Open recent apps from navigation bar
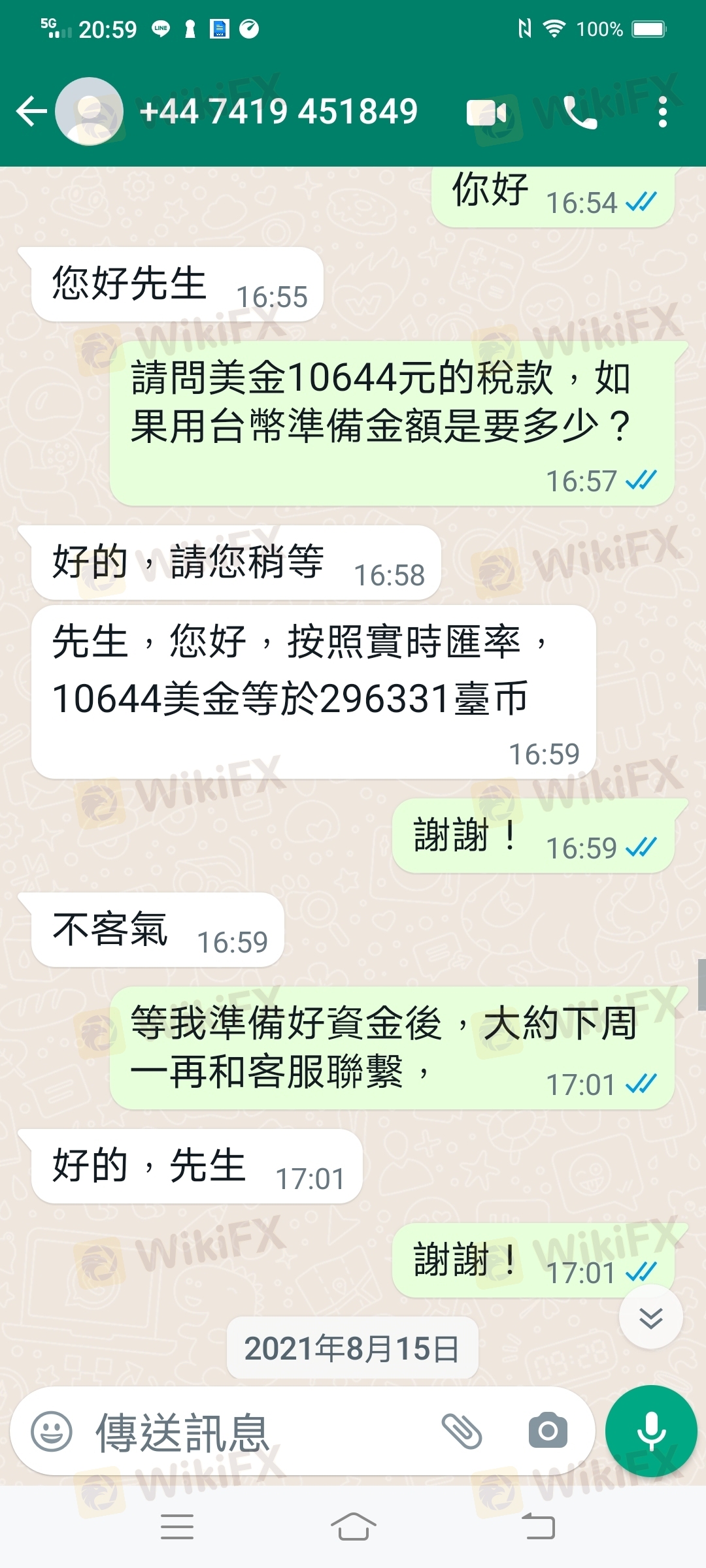Viewport: 706px width, 1568px height. [x=177, y=1527]
